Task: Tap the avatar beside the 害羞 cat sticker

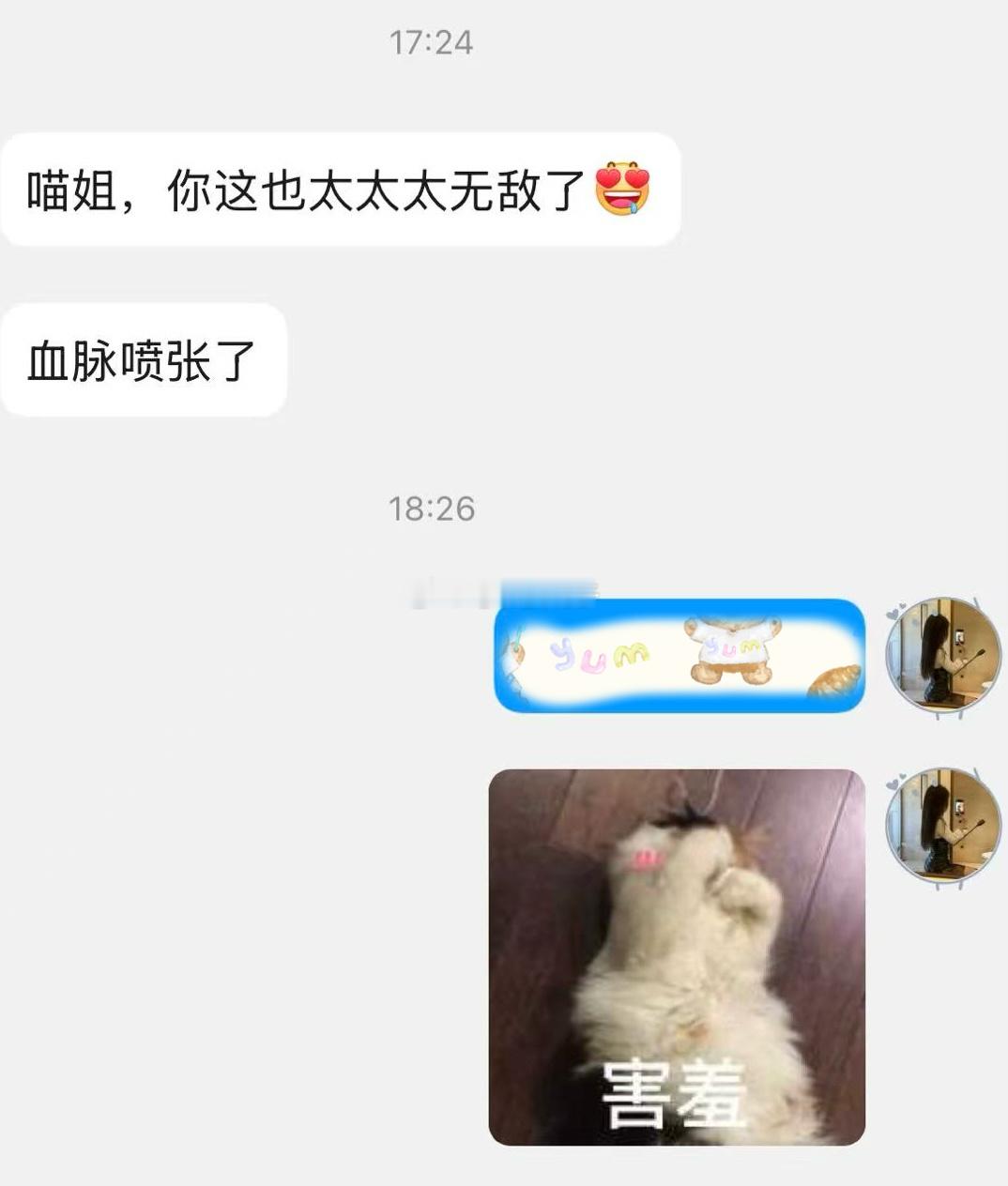Action: 942,826
